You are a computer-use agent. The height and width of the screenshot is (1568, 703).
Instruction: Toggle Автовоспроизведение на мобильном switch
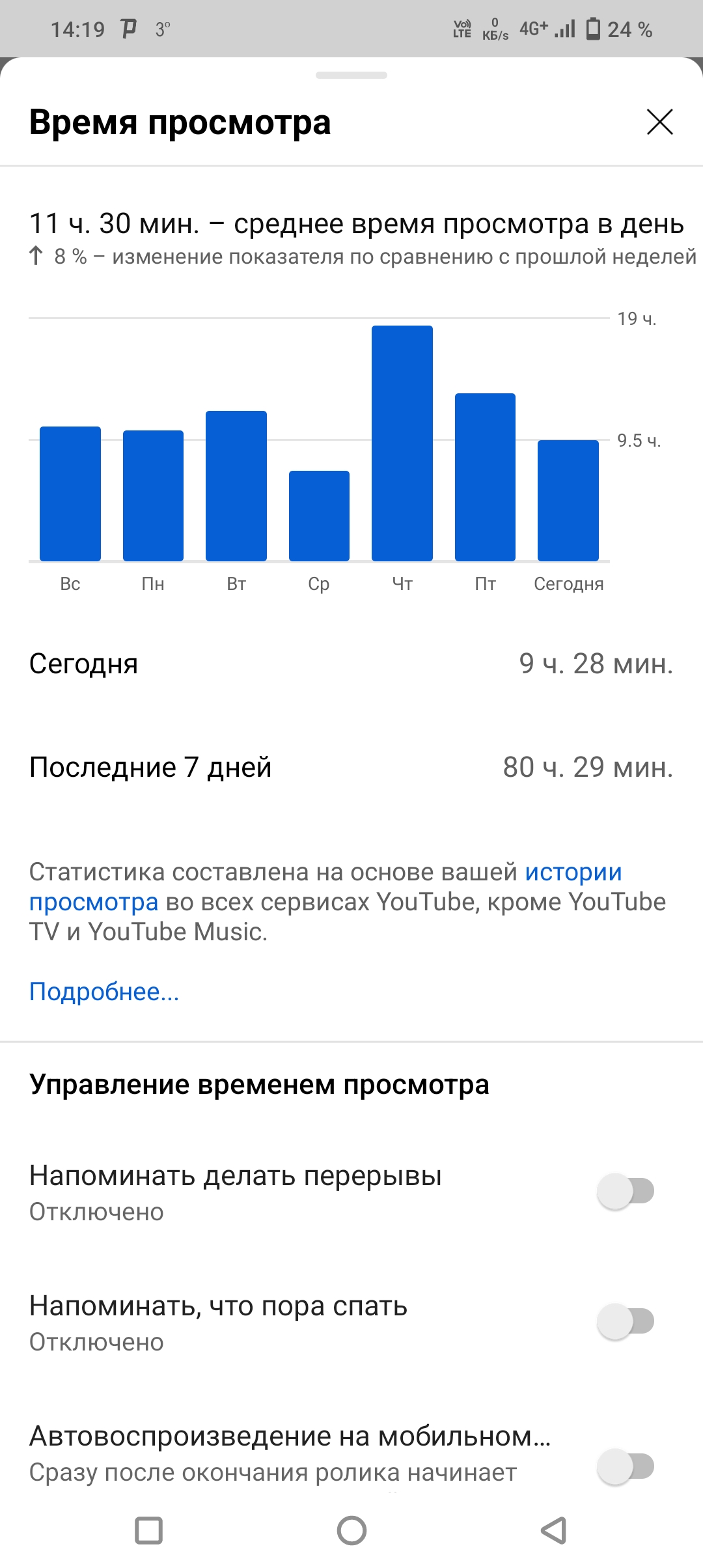(x=626, y=1466)
